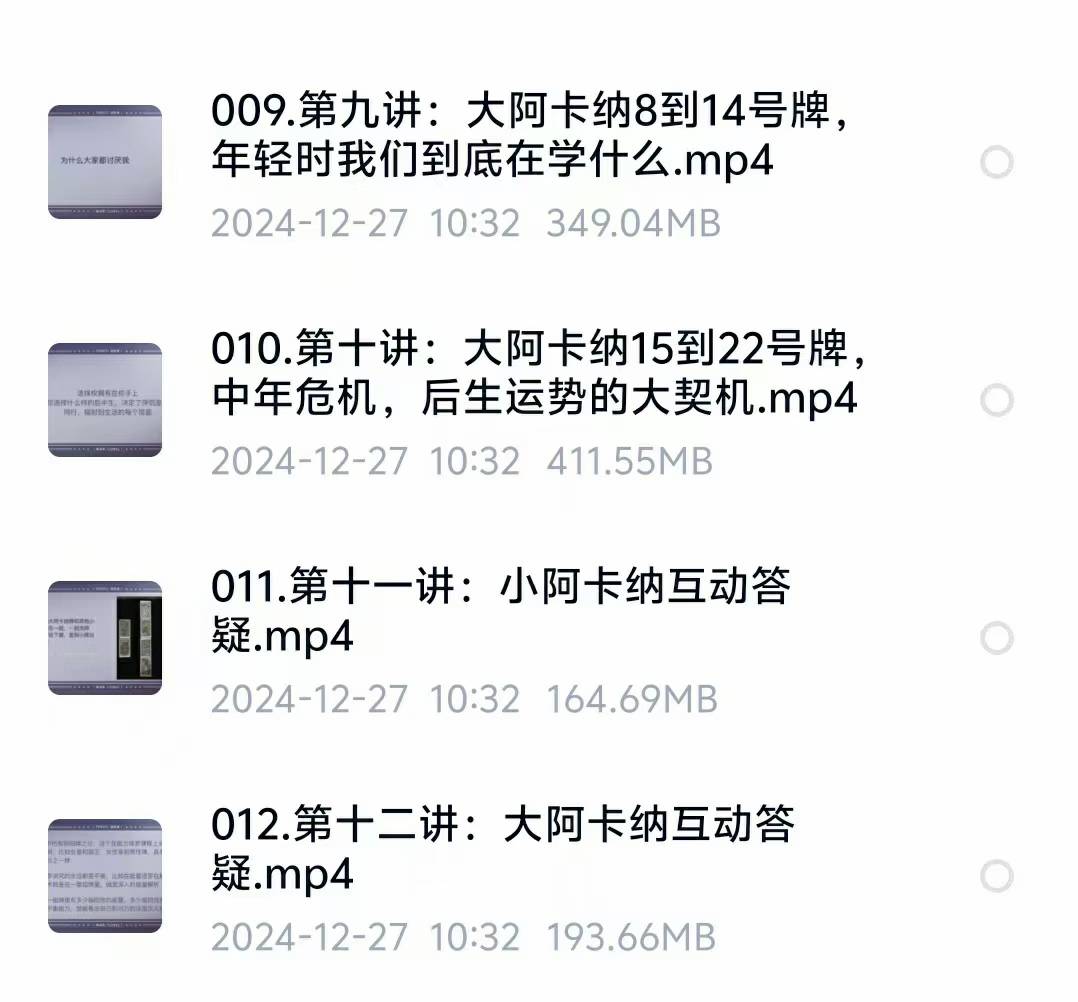Select the radio circle for 009.第九讲
Viewport: 1078px width, 1002px height.
coord(996,163)
